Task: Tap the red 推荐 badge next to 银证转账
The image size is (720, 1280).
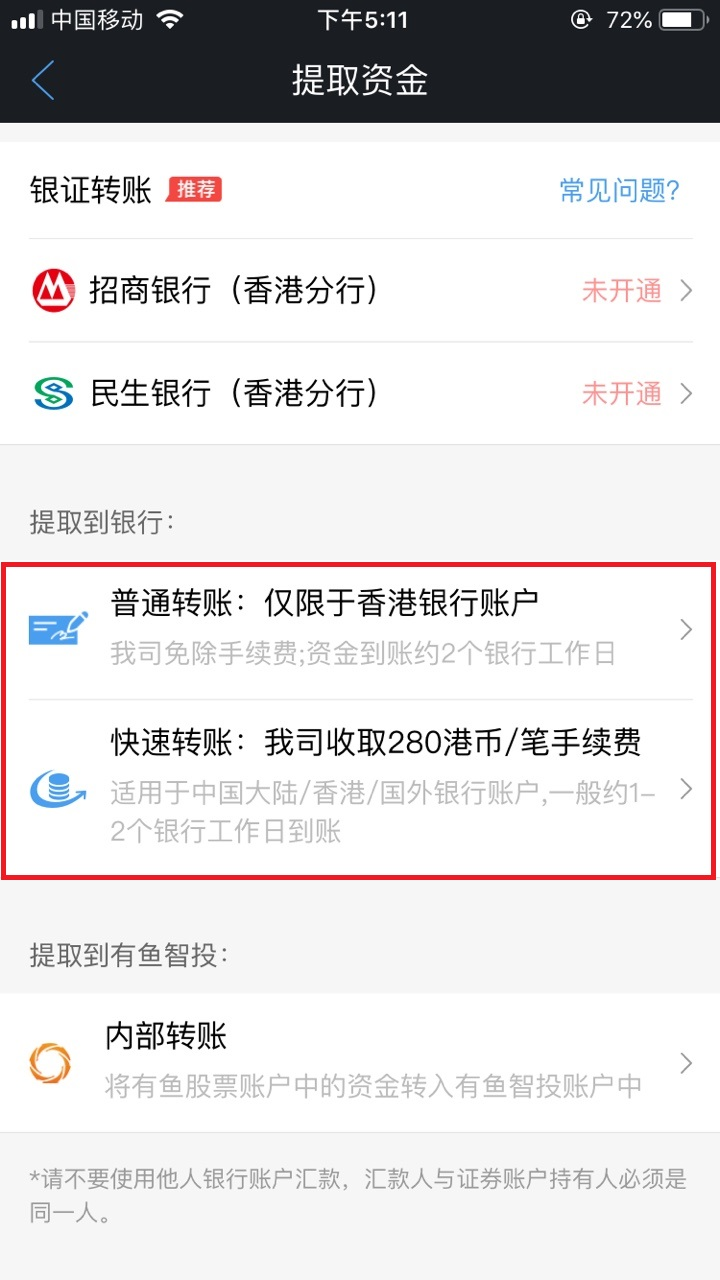Action: (x=195, y=190)
